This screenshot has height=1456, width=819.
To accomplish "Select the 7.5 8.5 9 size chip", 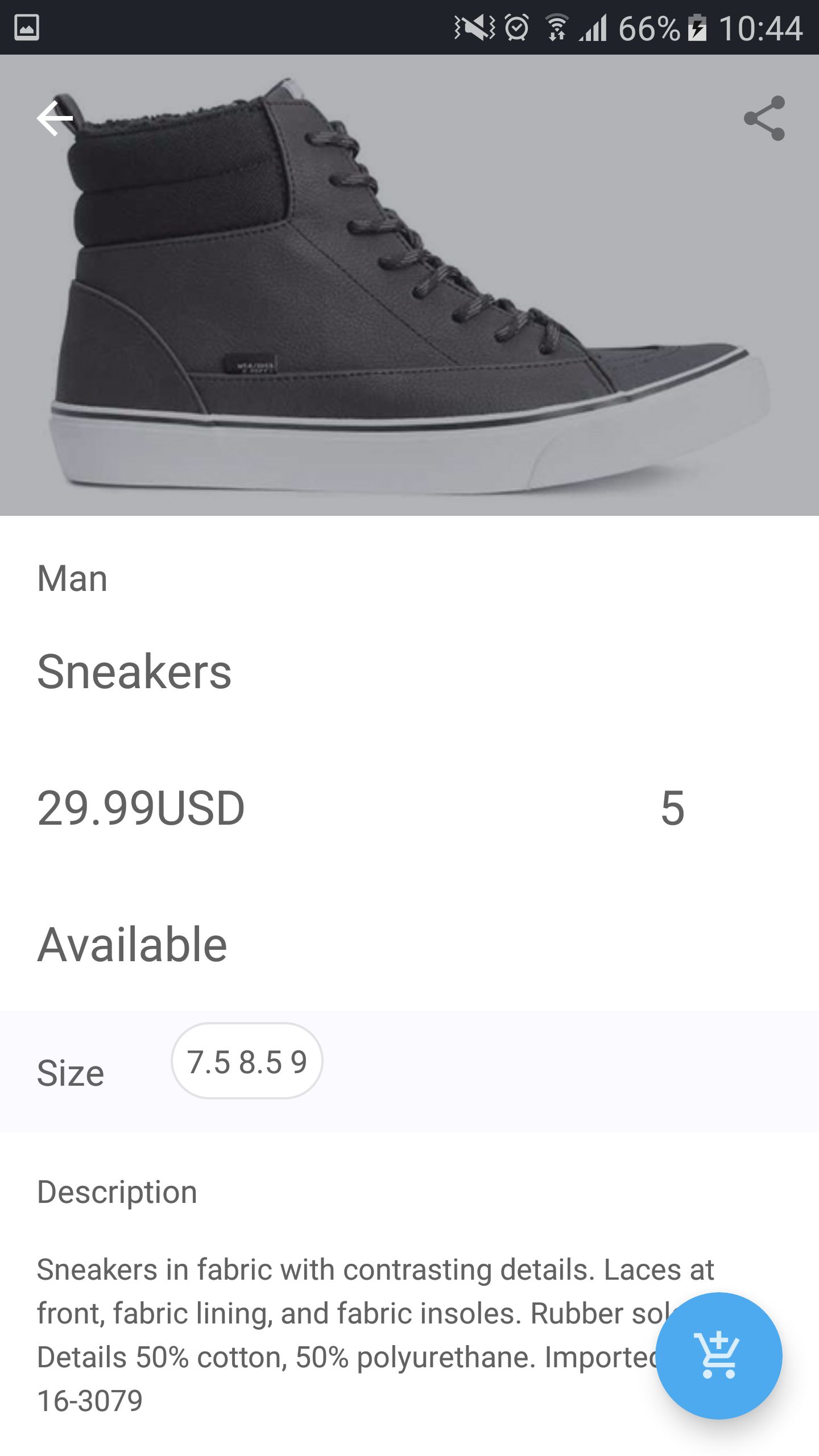I will pos(247,1061).
